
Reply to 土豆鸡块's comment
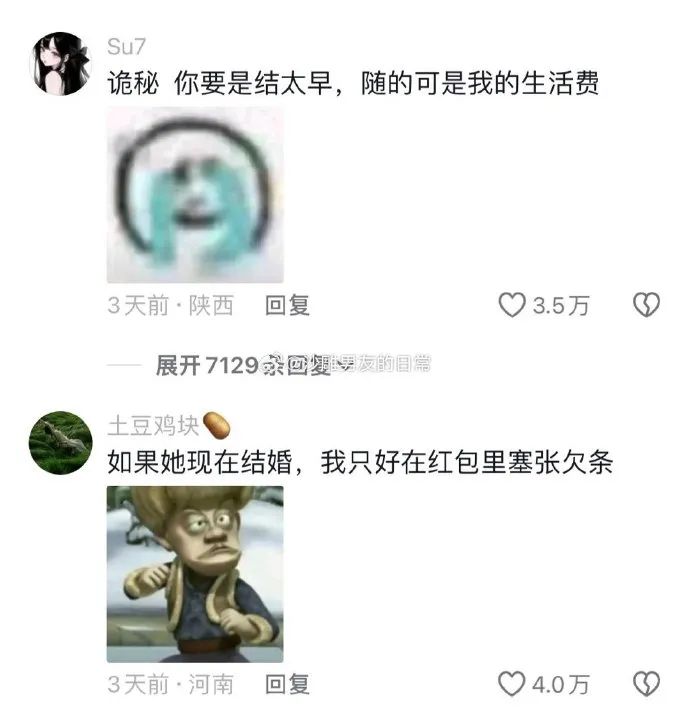coord(287,684)
